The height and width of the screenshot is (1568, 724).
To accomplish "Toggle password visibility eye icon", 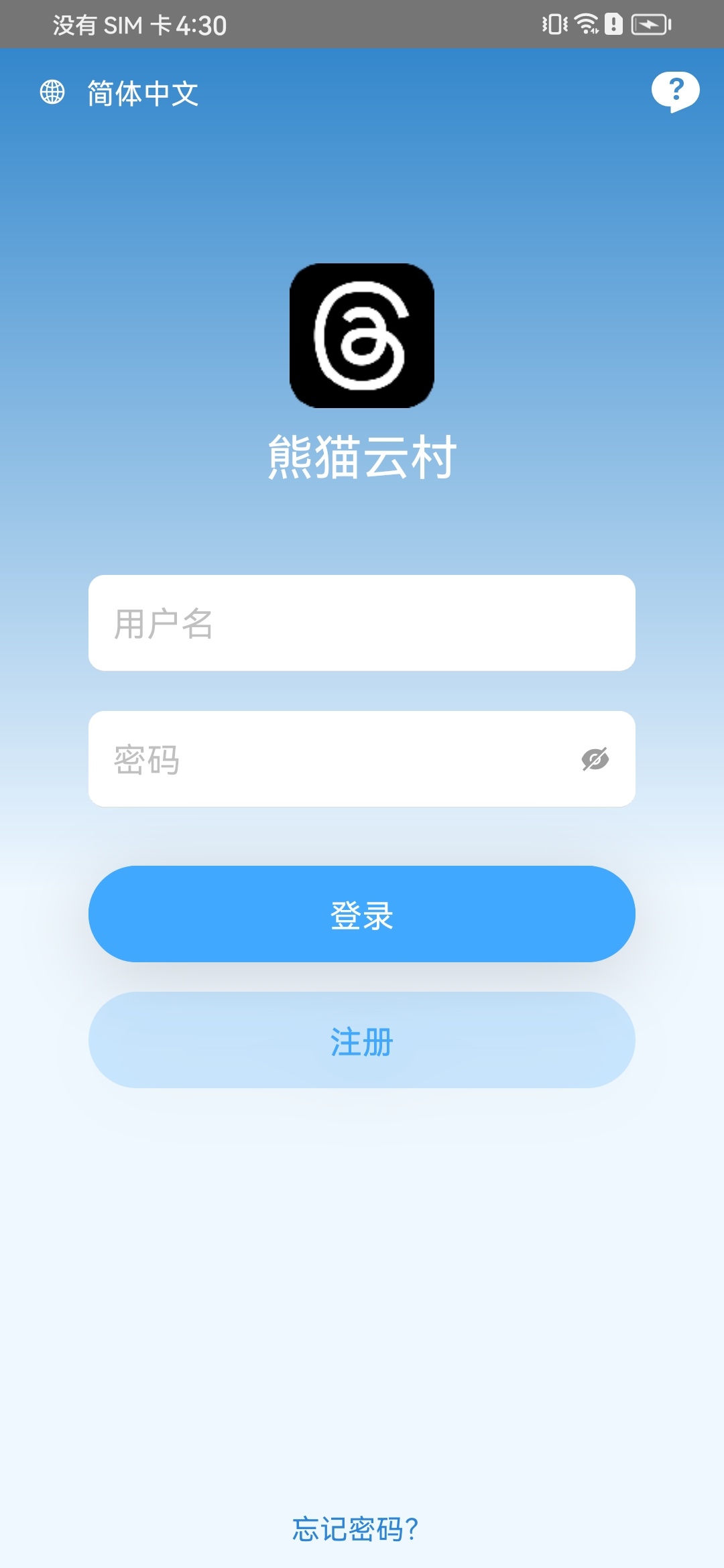I will (x=595, y=759).
